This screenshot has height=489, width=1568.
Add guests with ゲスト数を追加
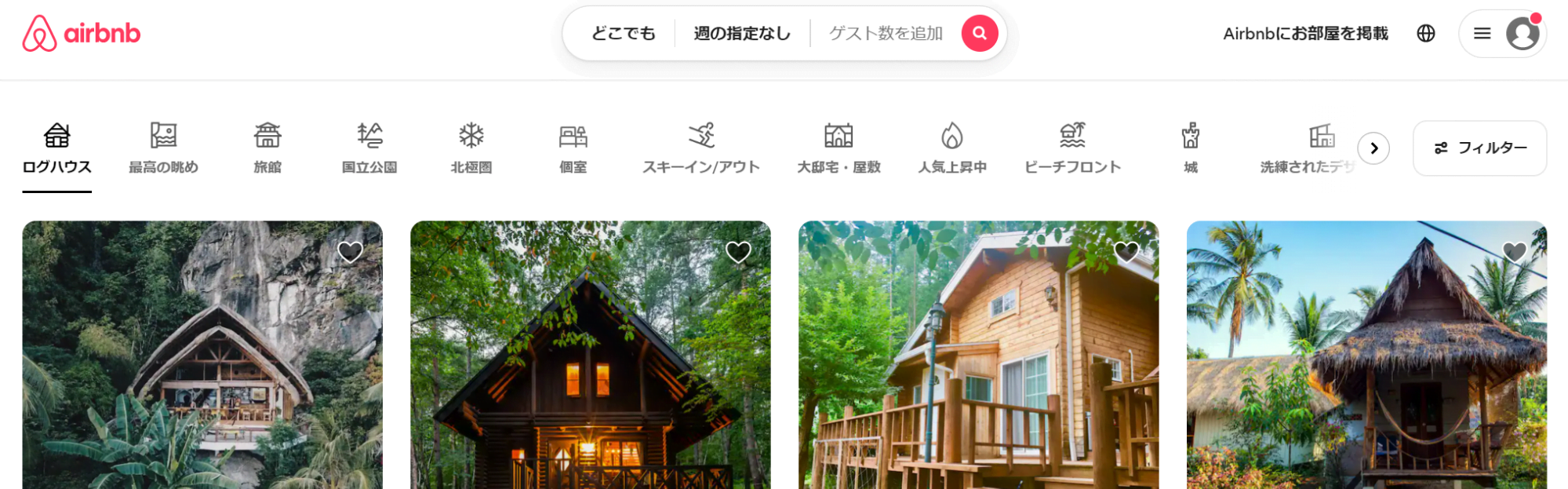(886, 33)
